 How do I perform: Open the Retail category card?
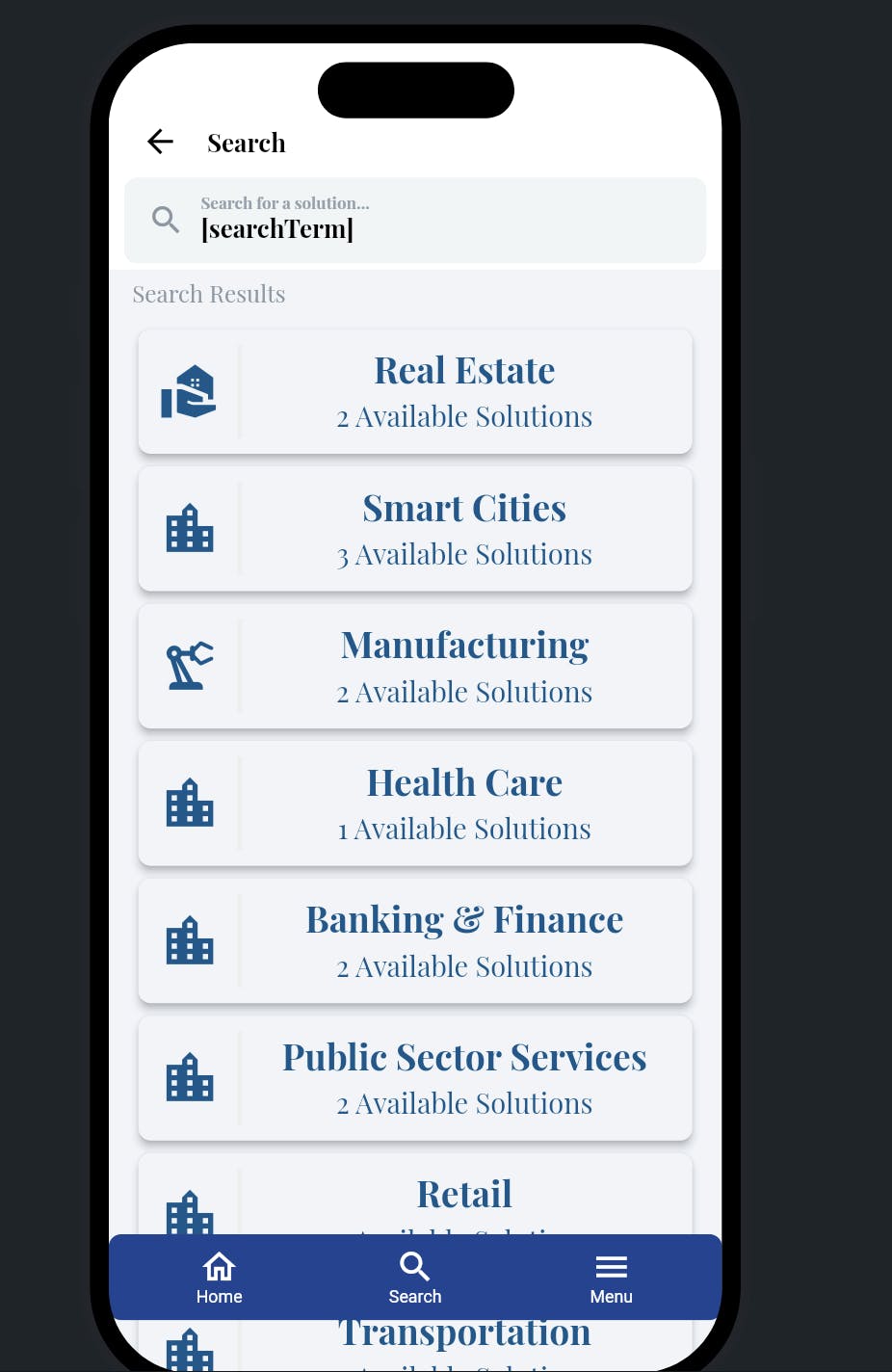[415, 1199]
